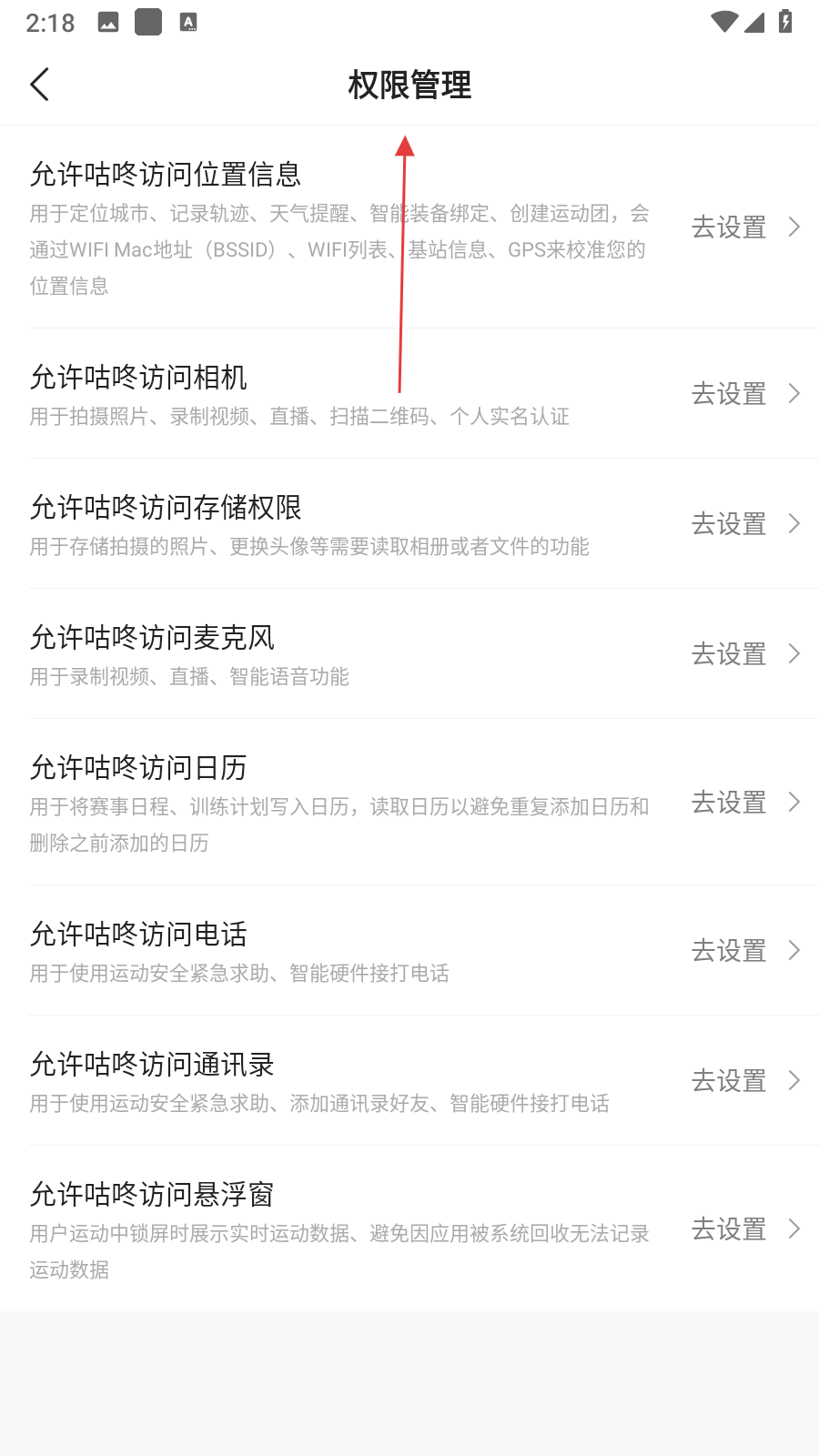Open 去设置 for 日历 permission
The height and width of the screenshot is (1456, 819).
pos(744,803)
